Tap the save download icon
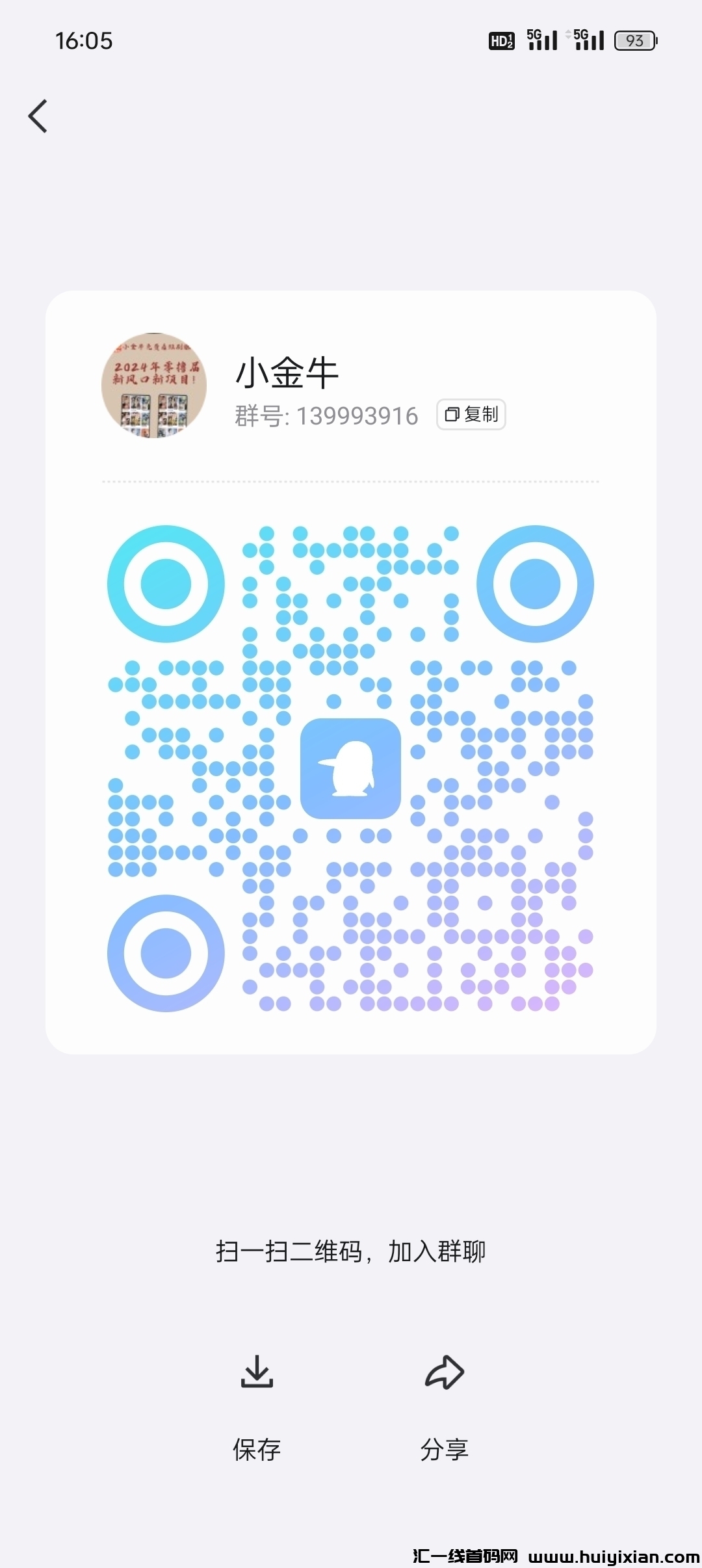 pos(257,1372)
